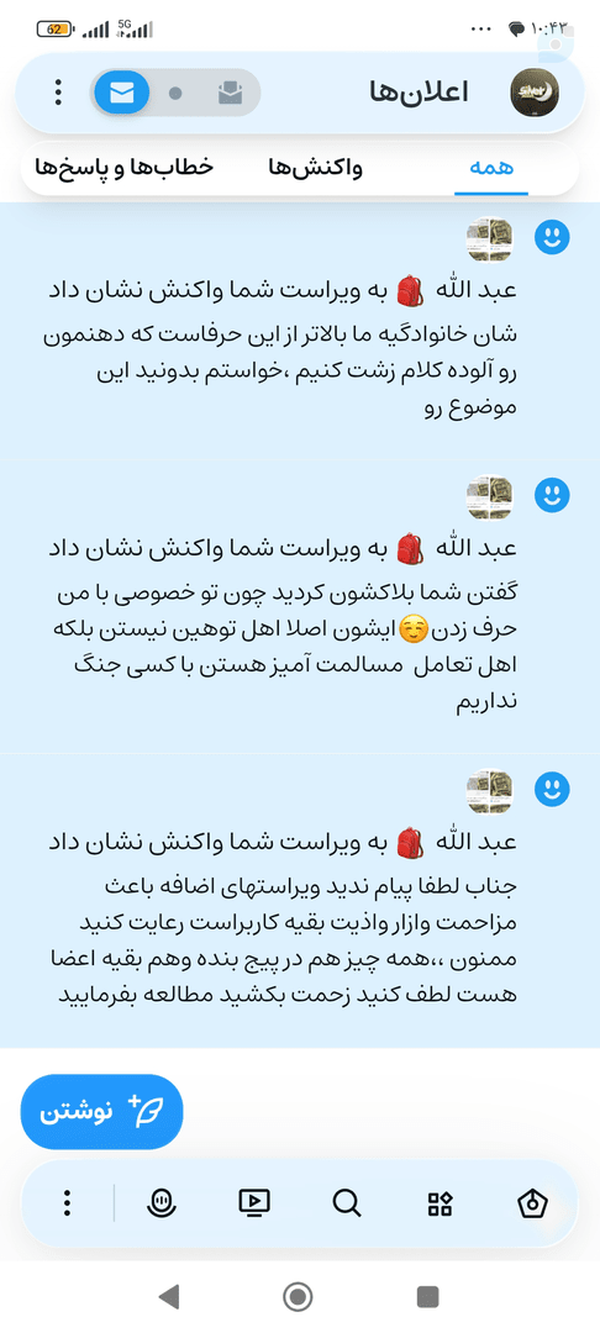Open the home icon in bottom bar

click(533, 1202)
